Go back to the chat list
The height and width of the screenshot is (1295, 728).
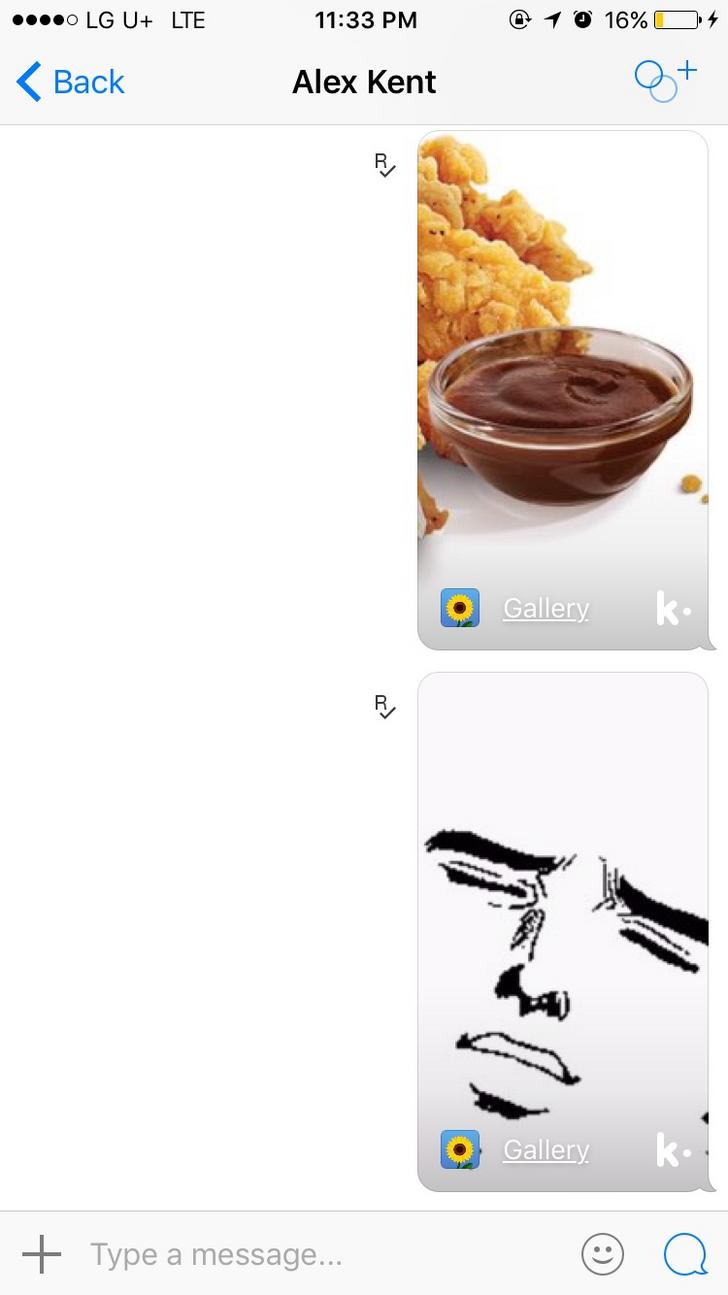coord(70,82)
